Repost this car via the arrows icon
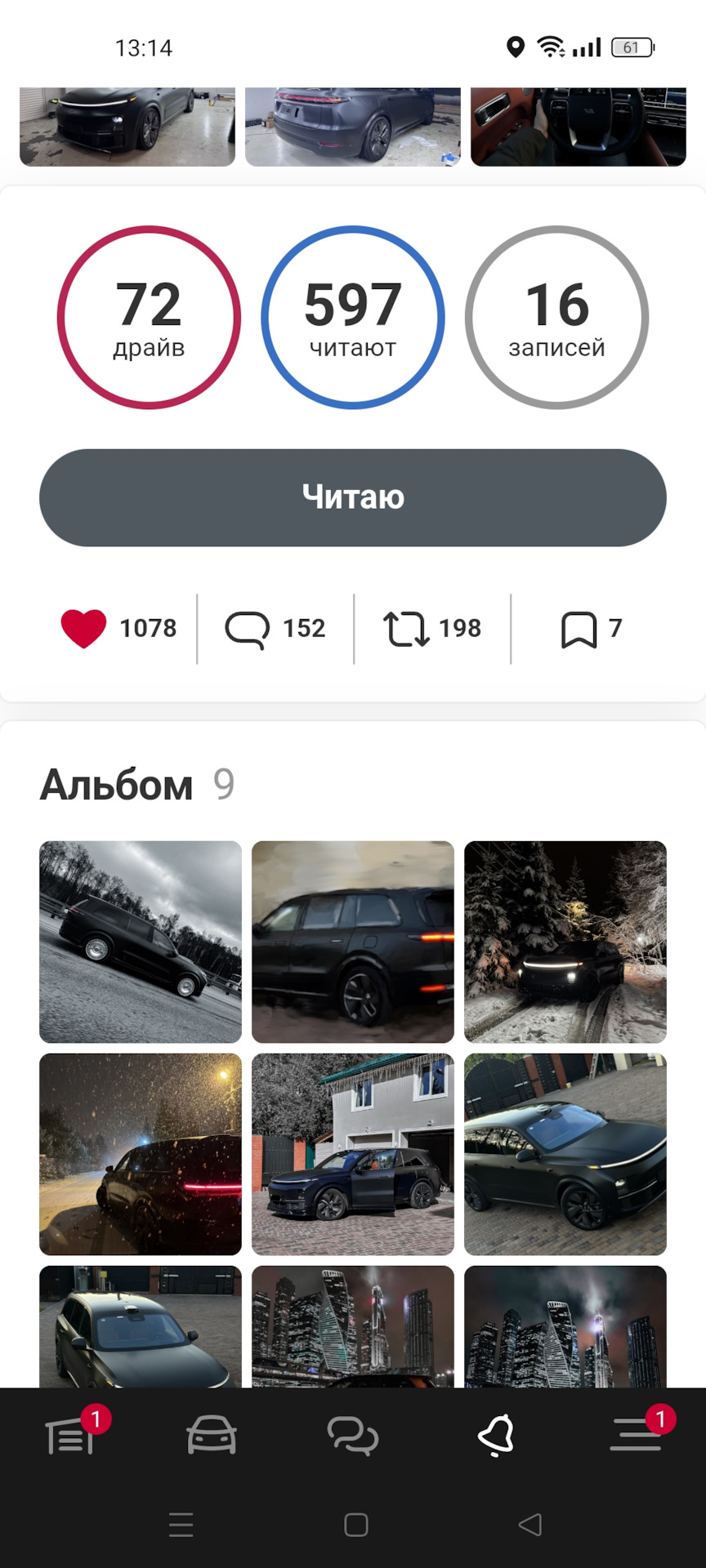The height and width of the screenshot is (1568, 706). point(406,629)
